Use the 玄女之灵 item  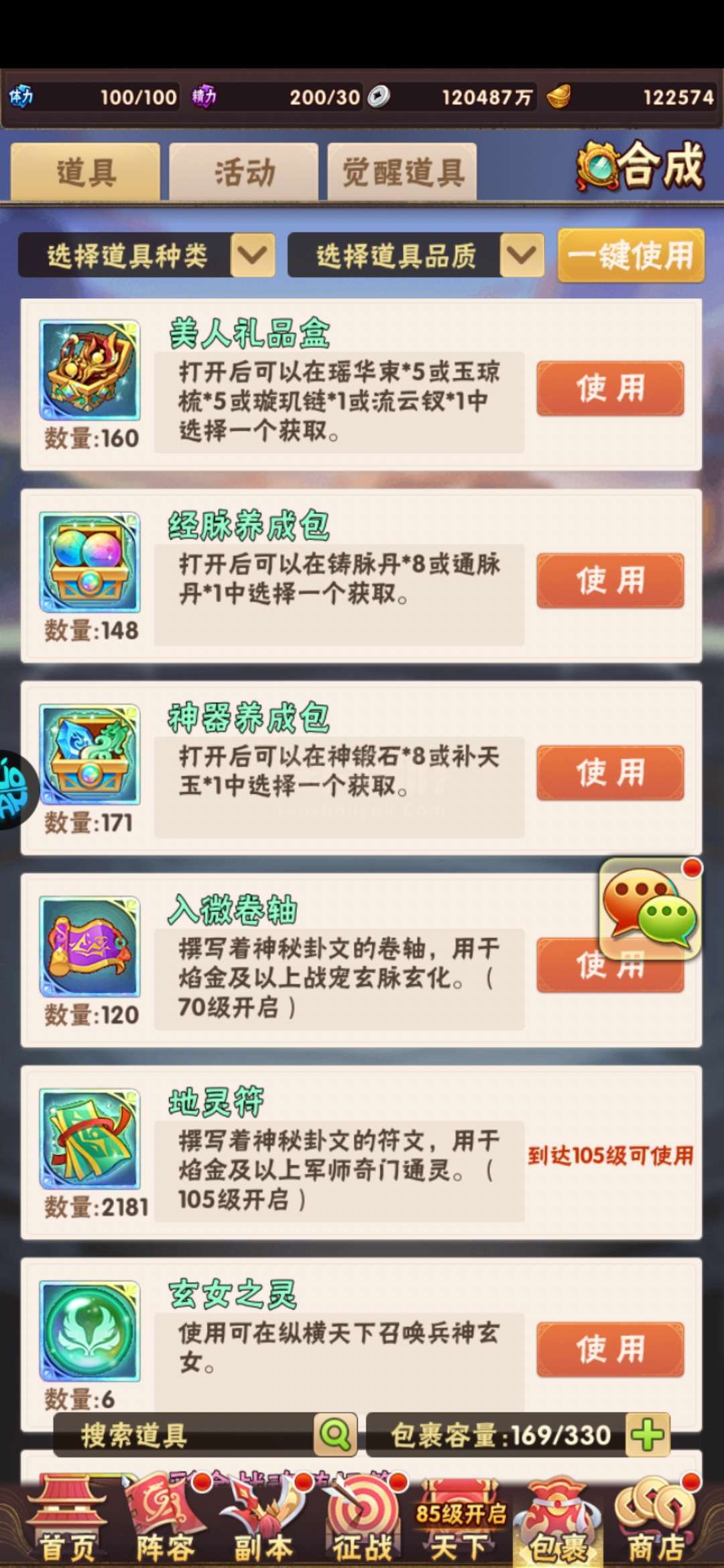pos(610,1350)
